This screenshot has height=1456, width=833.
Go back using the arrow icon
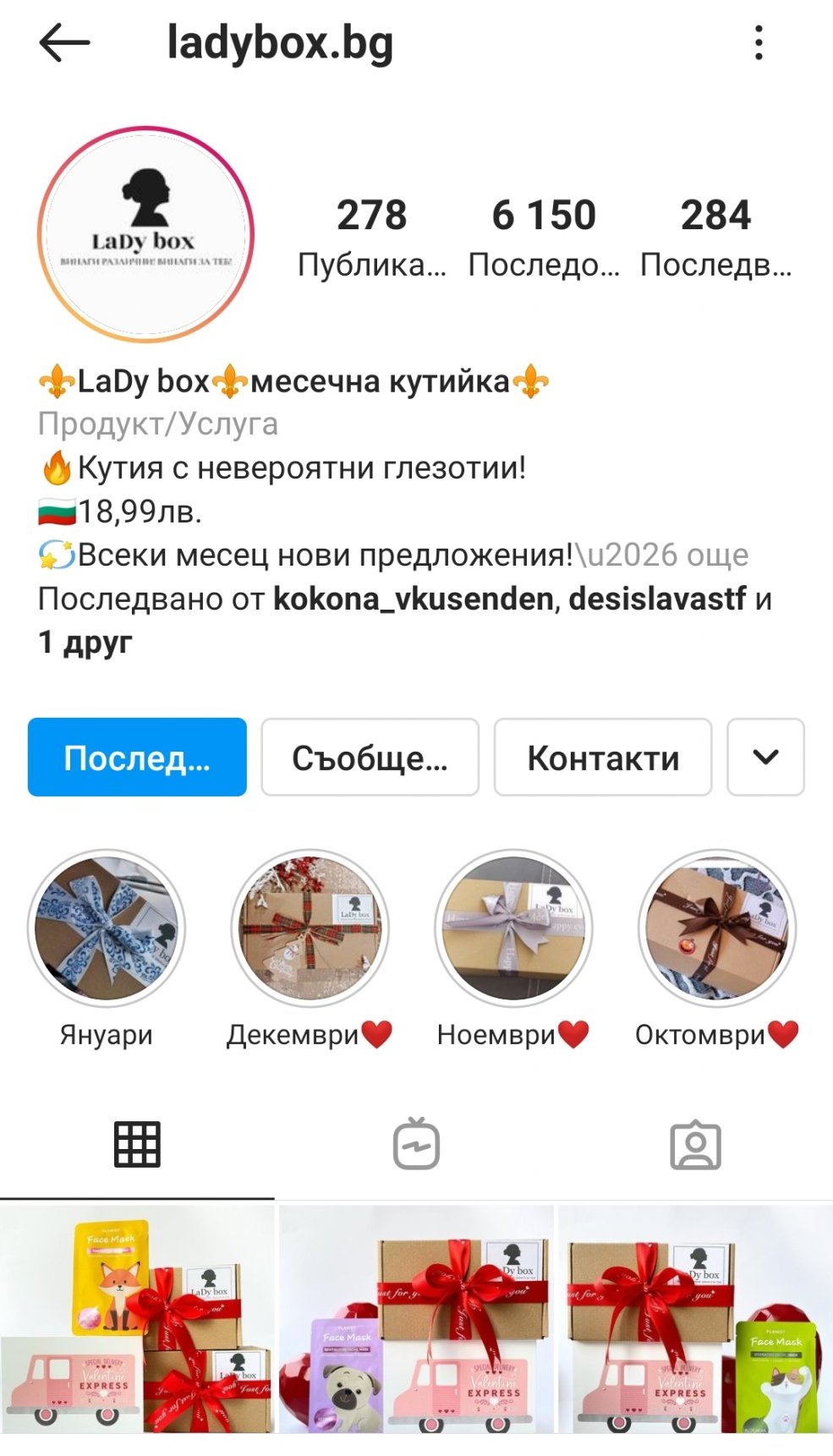[64, 42]
